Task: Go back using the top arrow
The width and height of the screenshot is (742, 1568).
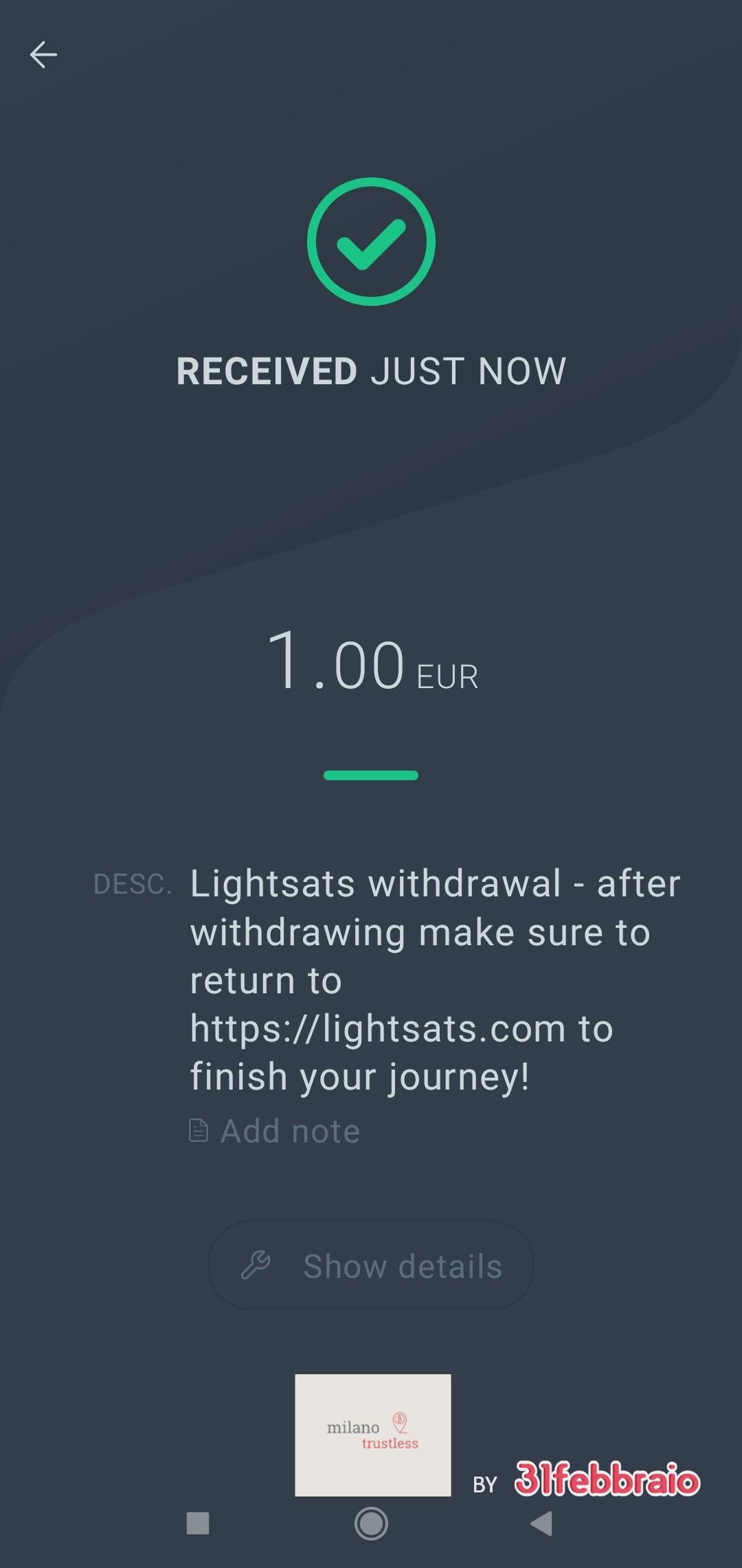Action: click(x=43, y=54)
